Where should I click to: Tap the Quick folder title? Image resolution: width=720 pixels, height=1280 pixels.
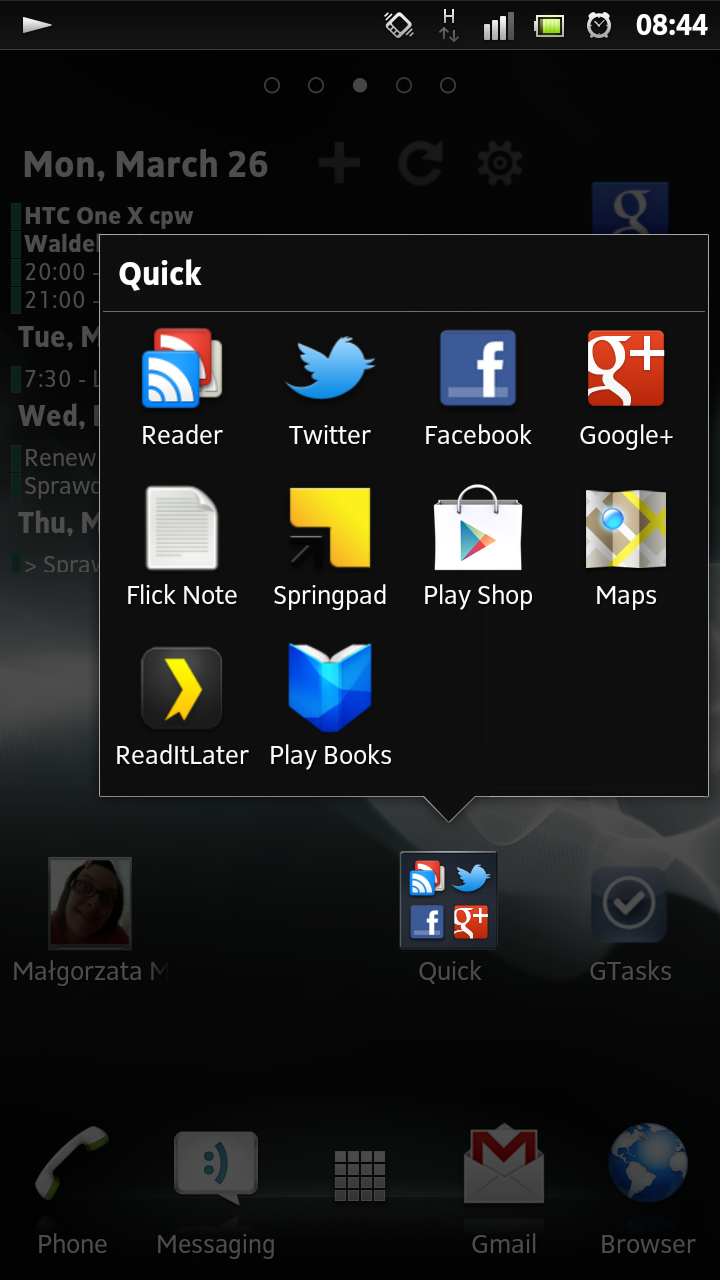coord(160,274)
